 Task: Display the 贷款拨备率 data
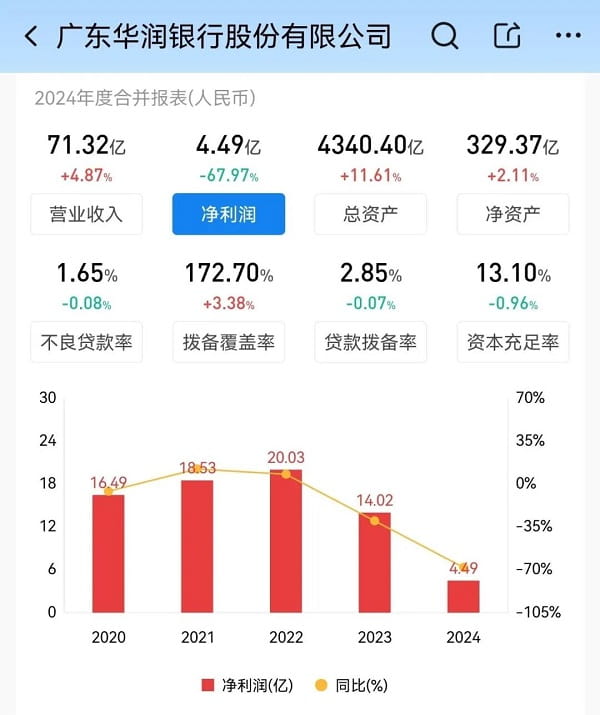coord(370,342)
